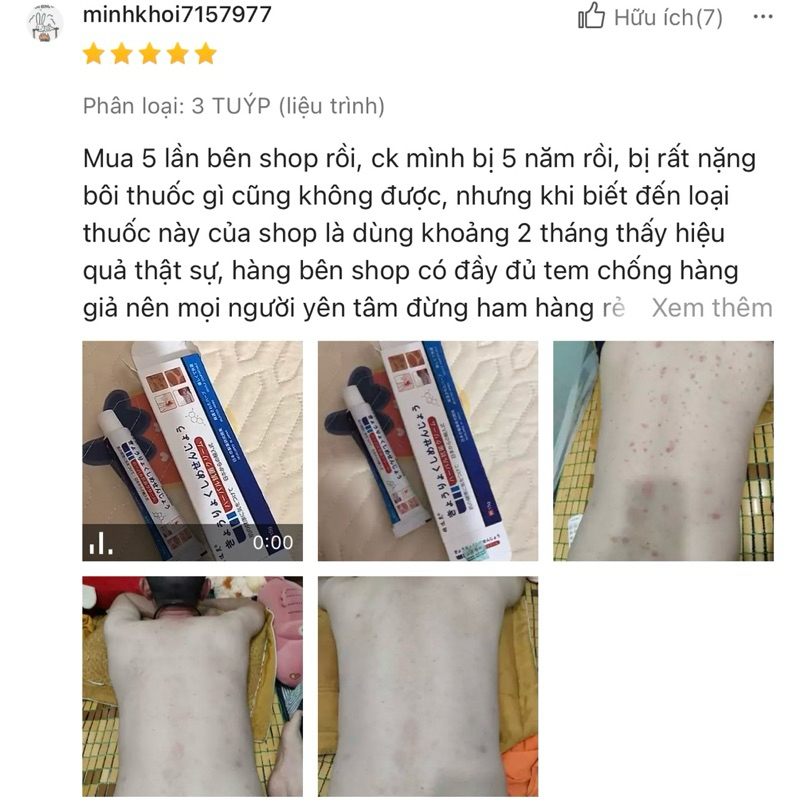Open the back photo showing the person's head
The image size is (800, 800).
click(192, 686)
